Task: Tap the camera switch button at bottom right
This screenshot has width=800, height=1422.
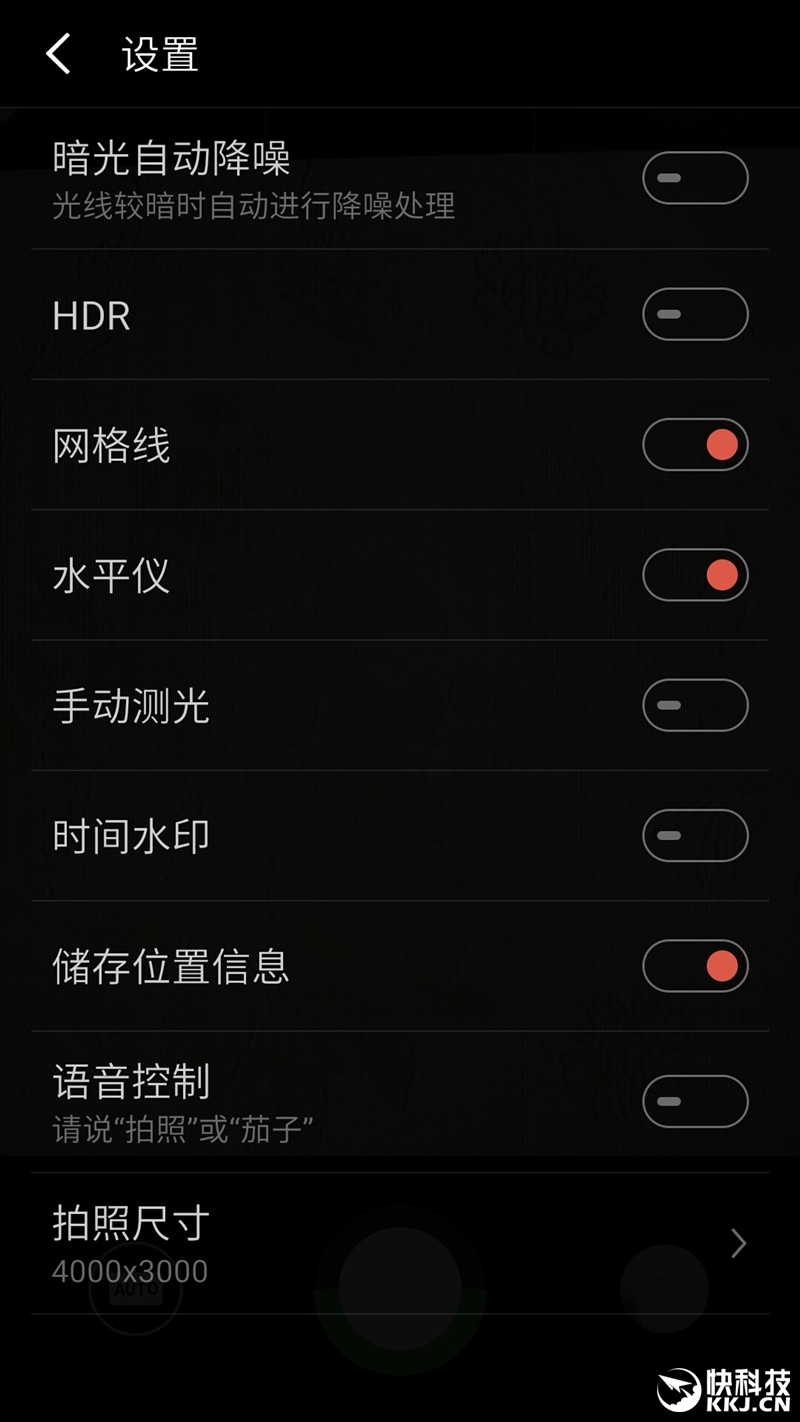Action: [665, 1290]
